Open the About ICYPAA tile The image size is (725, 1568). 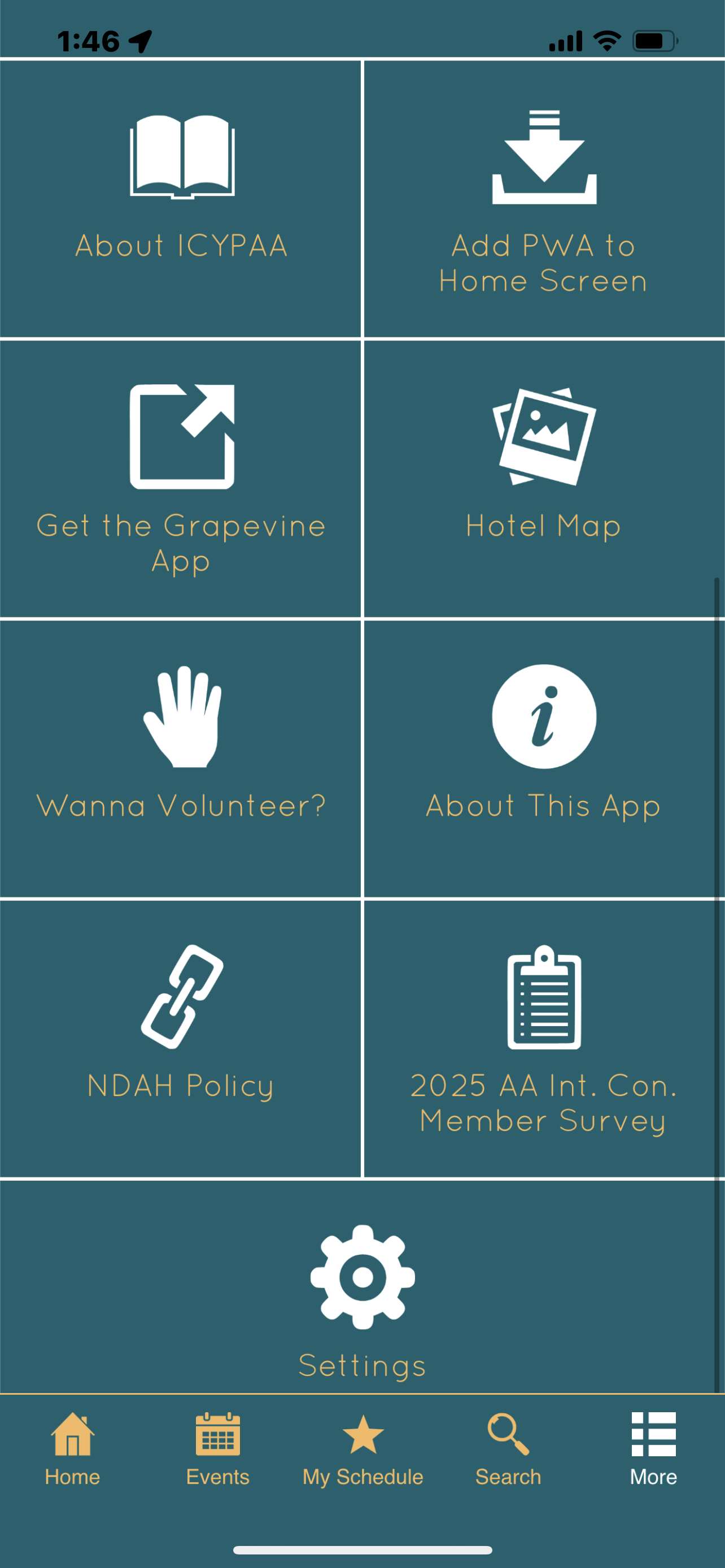point(181,199)
